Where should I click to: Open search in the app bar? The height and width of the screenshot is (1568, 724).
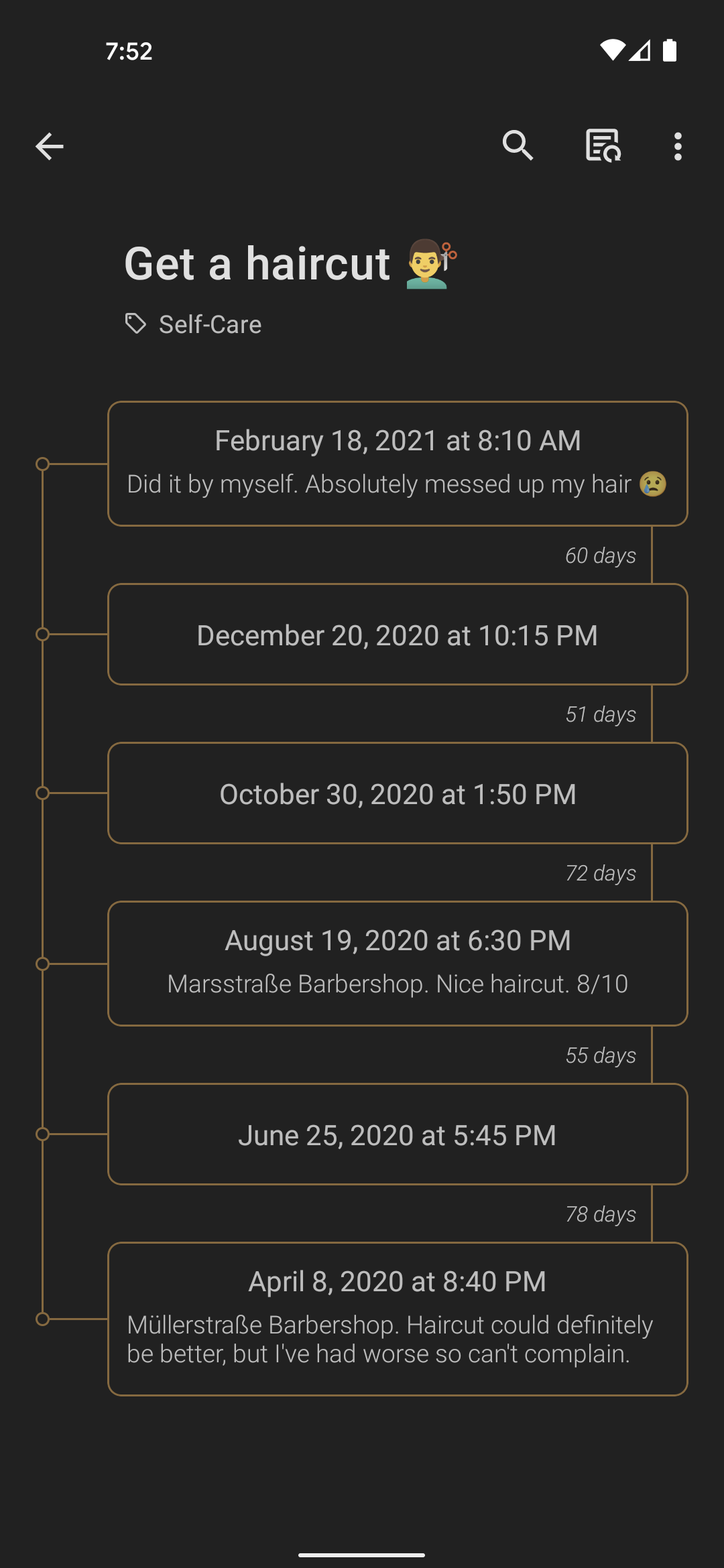coord(518,146)
